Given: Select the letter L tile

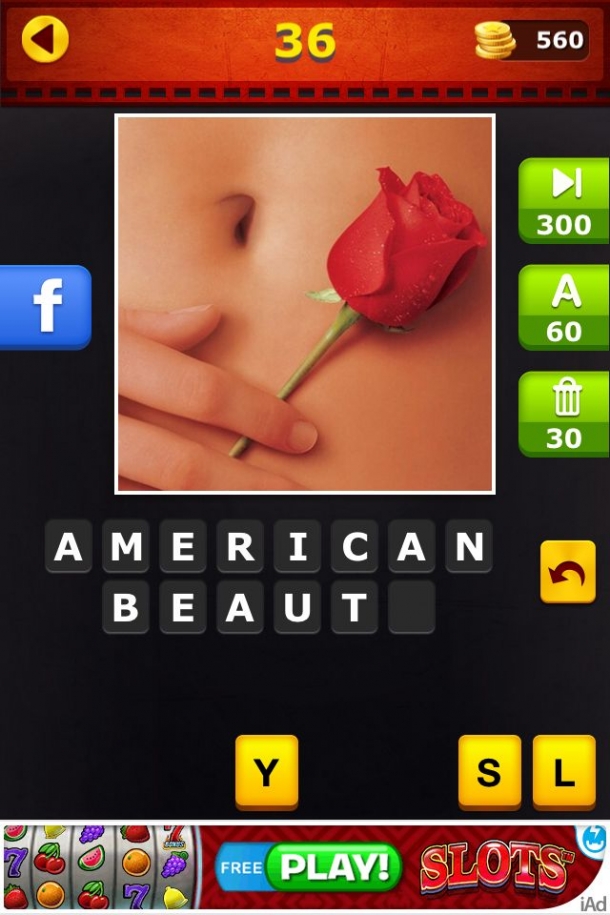Looking at the screenshot, I should click(563, 771).
